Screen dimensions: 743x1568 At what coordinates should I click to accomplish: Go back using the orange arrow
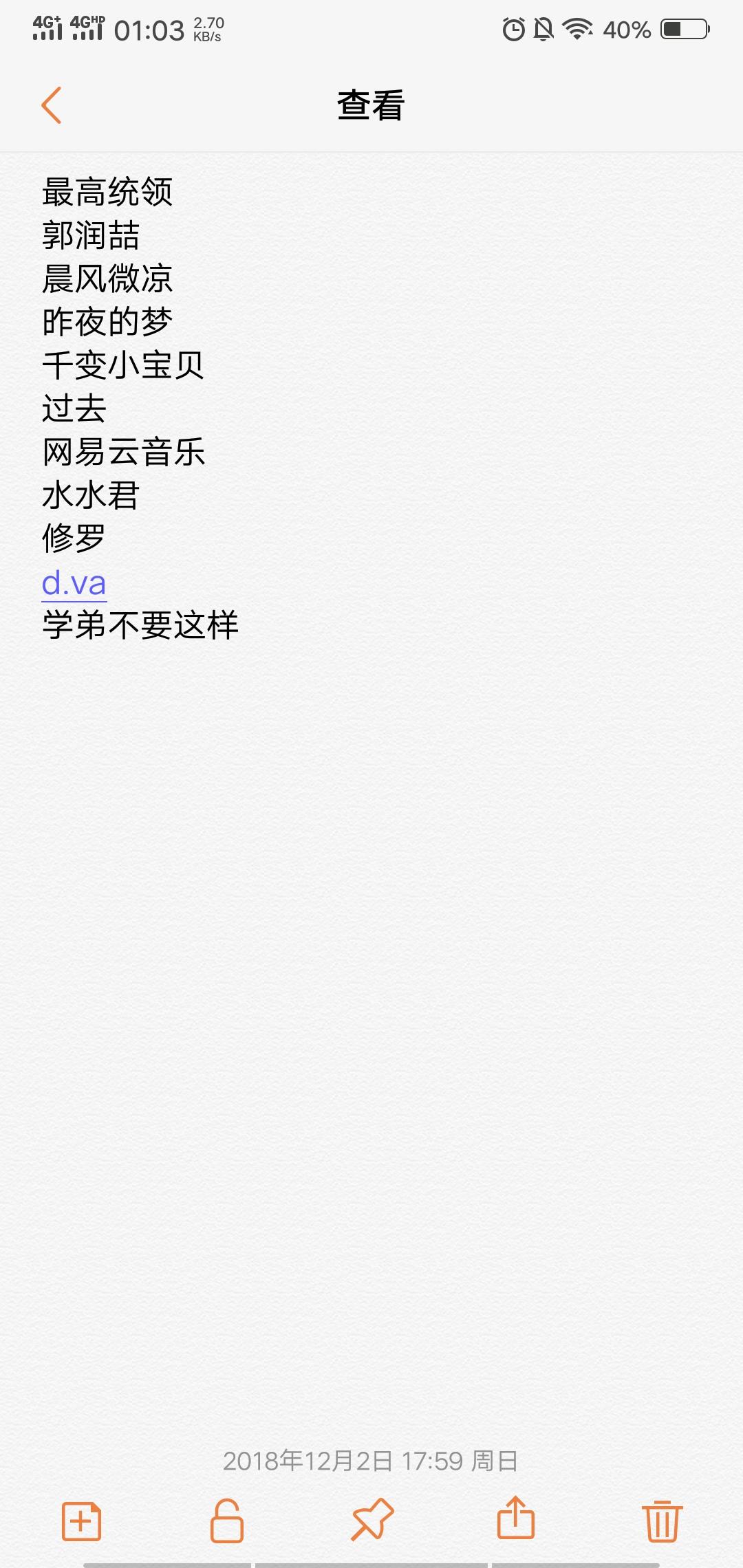52,105
